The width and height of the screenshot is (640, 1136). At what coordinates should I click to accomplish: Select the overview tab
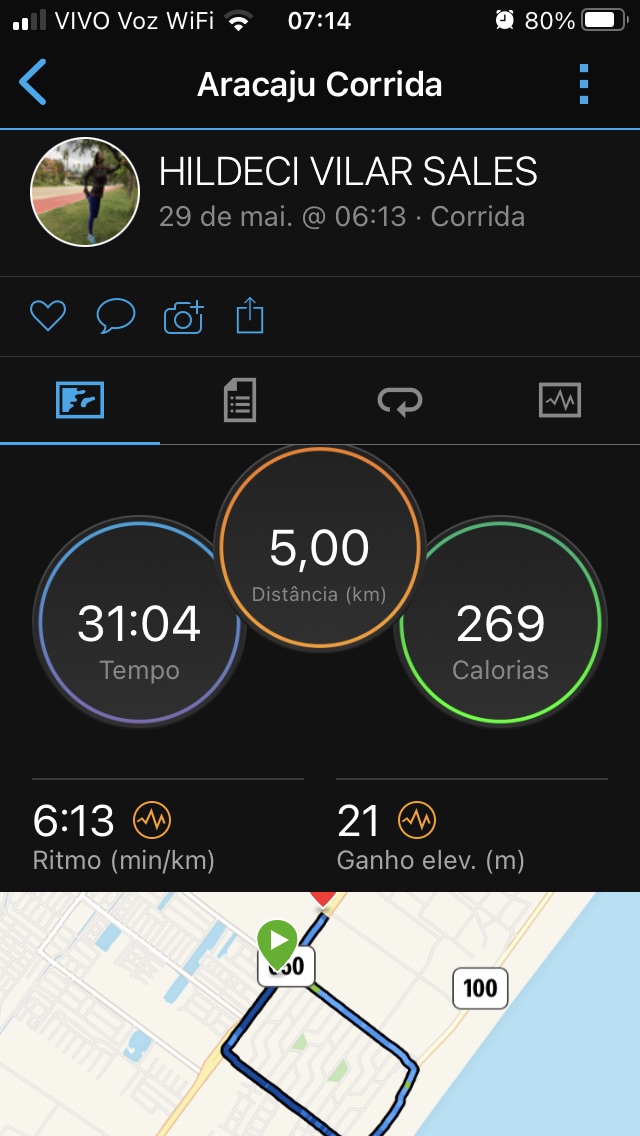pos(80,400)
